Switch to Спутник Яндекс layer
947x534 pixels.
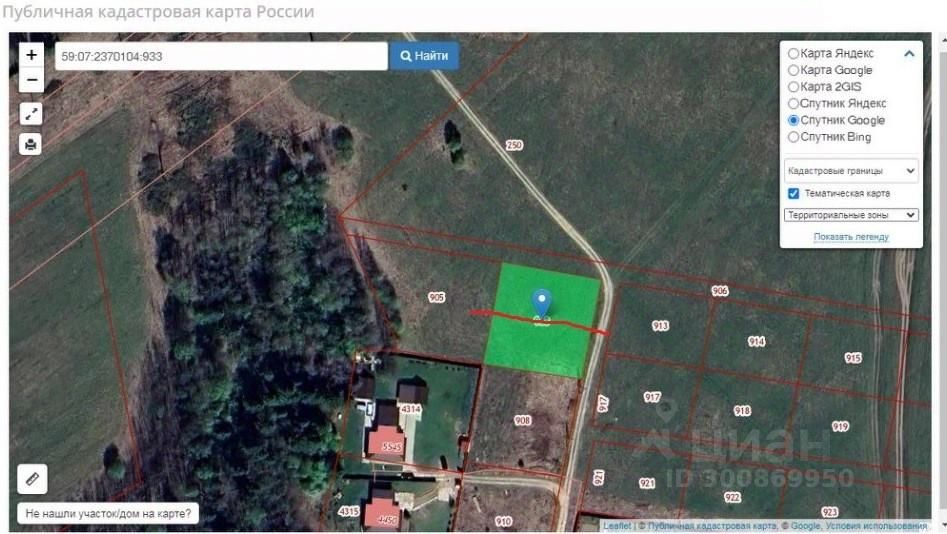point(794,103)
